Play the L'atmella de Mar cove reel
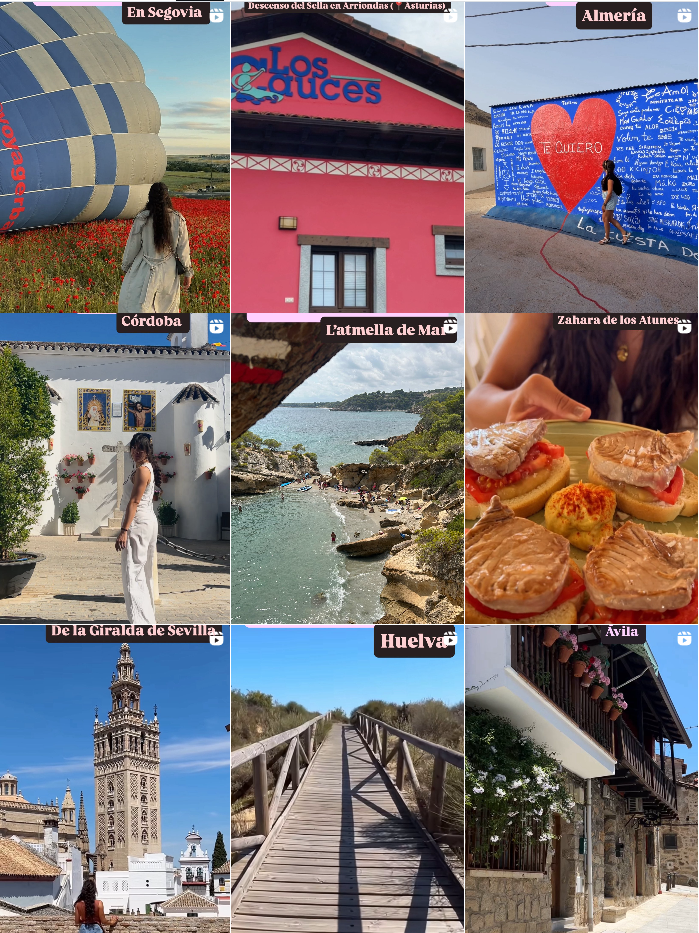The width and height of the screenshot is (699, 933). click(x=347, y=469)
